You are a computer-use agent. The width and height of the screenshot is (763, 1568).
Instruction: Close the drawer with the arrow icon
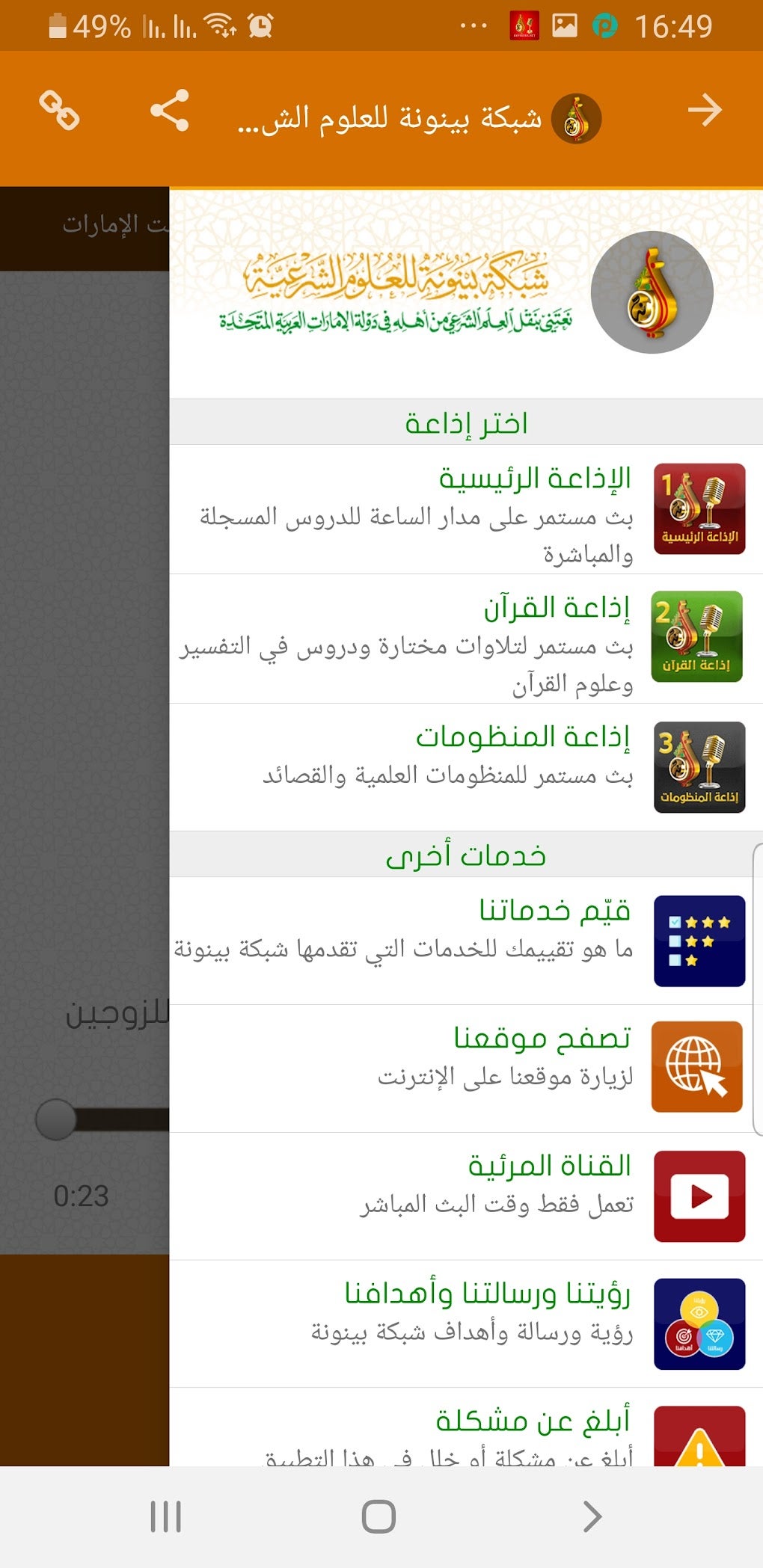[704, 111]
